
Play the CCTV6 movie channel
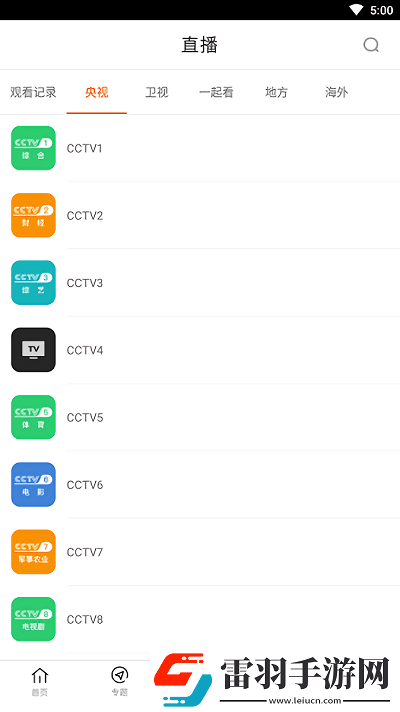click(x=200, y=485)
